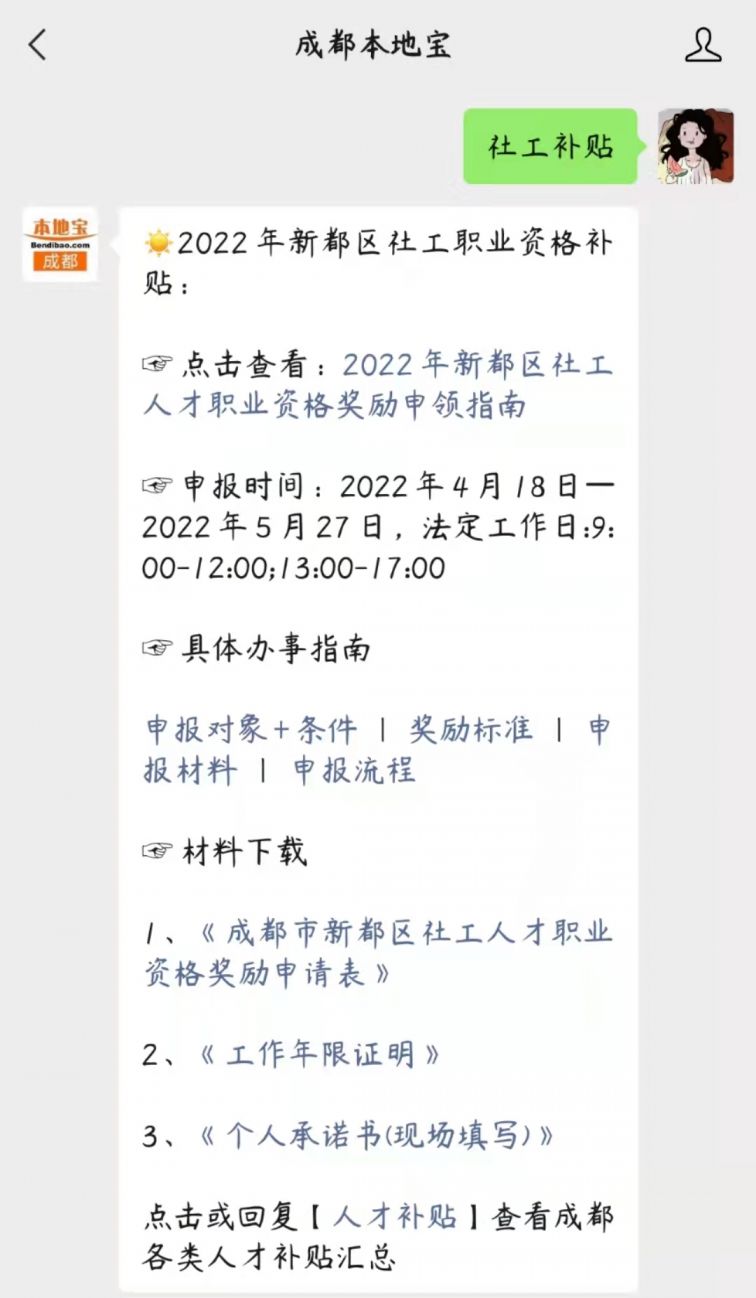The image size is (756, 1298).
Task: Open the 工作年限证明 link
Action: (x=320, y=1054)
